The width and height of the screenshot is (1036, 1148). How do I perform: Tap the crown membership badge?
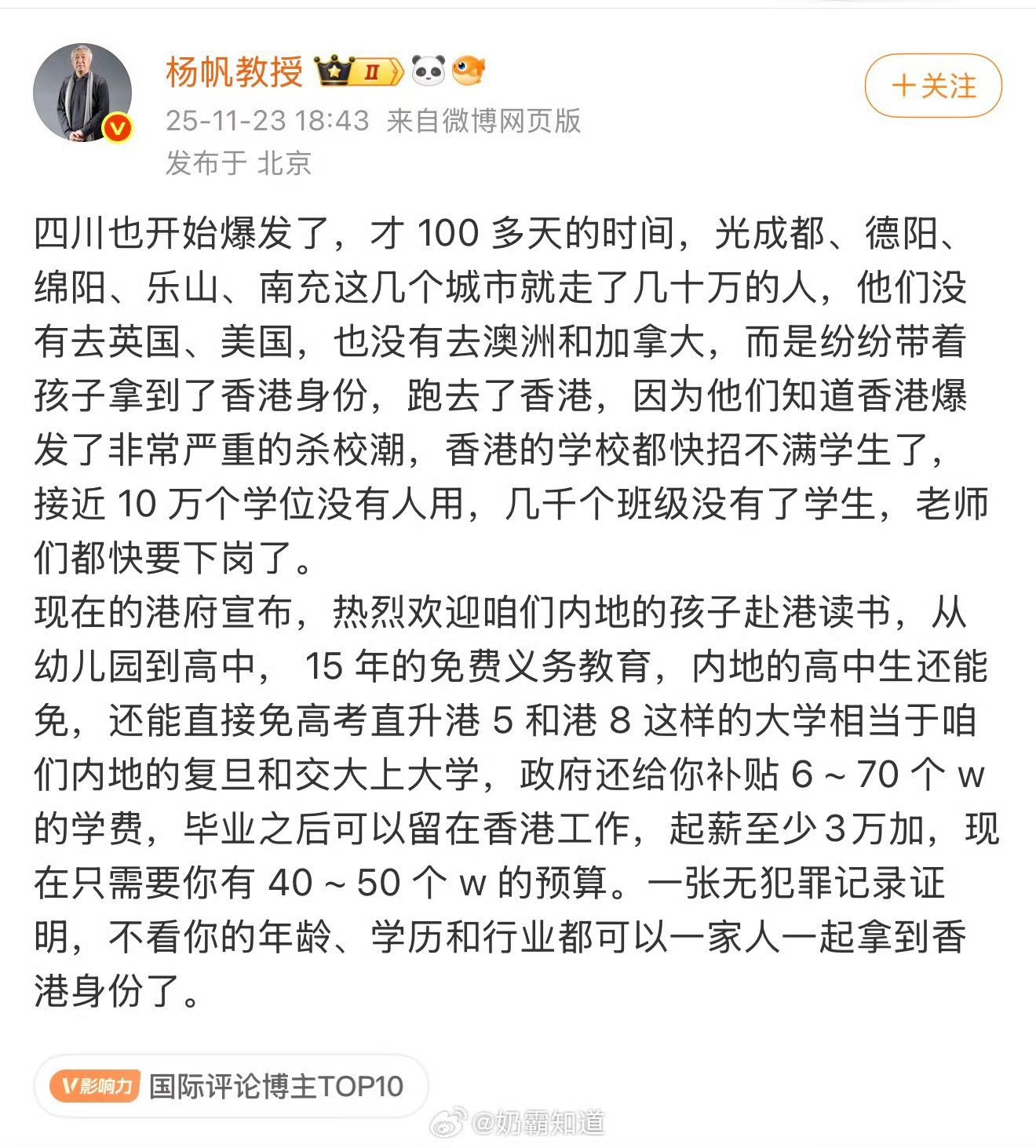359,71
